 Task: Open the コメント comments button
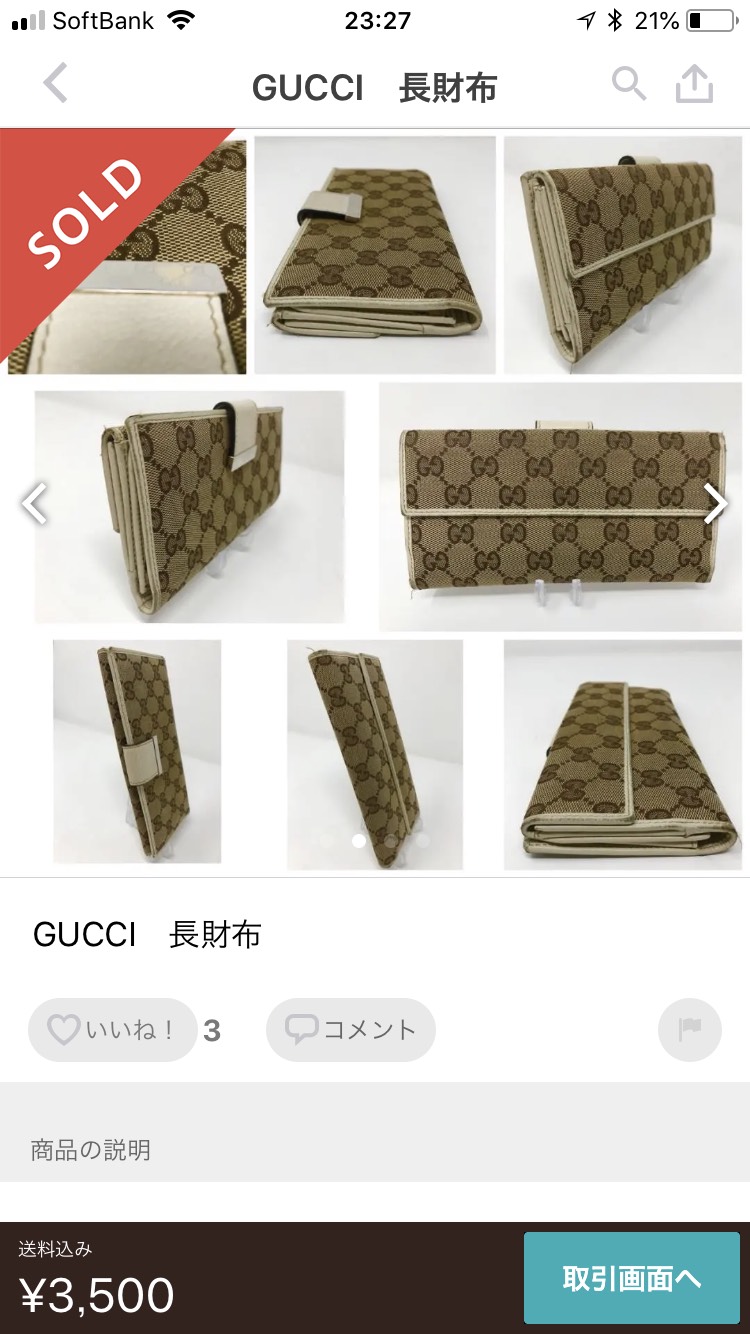pyautogui.click(x=351, y=1030)
